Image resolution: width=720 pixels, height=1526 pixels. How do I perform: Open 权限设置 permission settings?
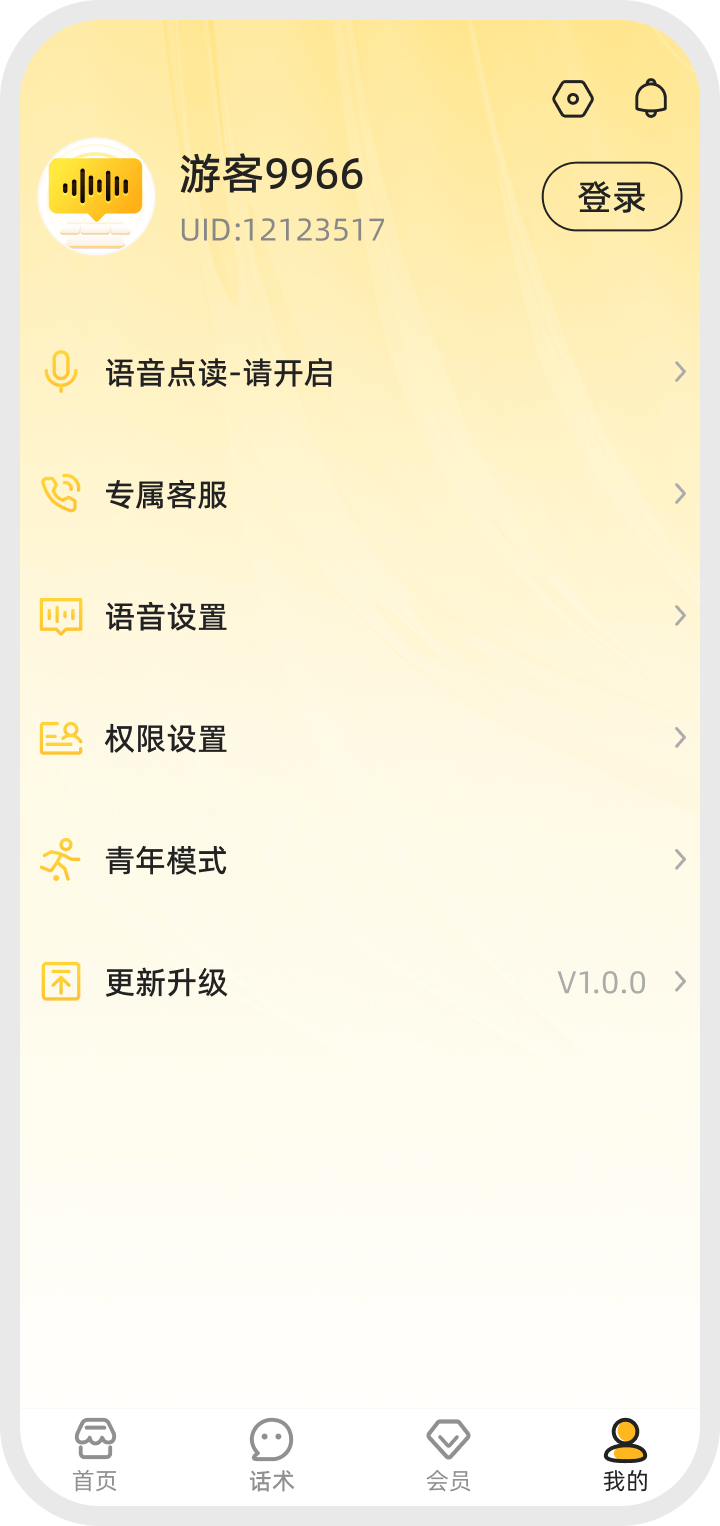[360, 739]
